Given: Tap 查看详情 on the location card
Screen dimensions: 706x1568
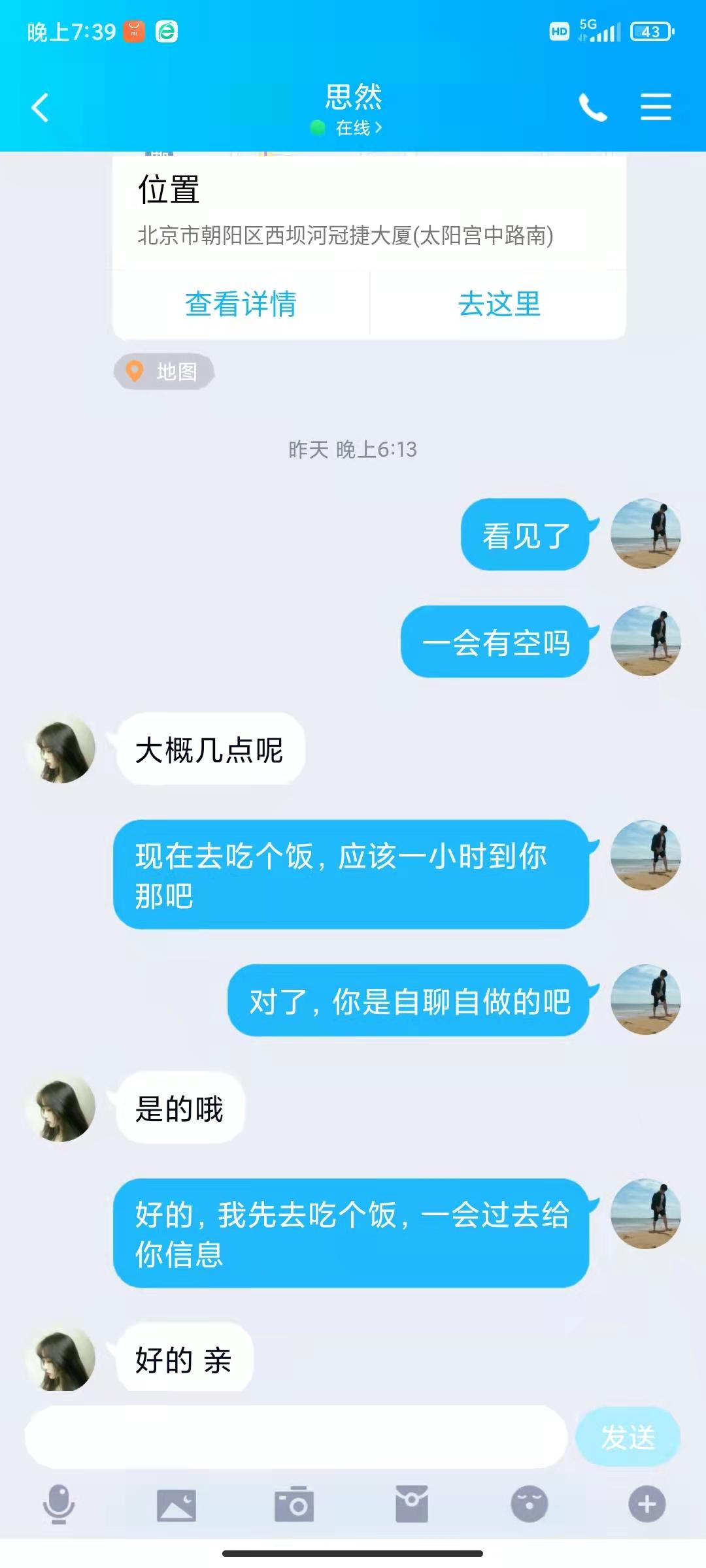Looking at the screenshot, I should tap(241, 304).
